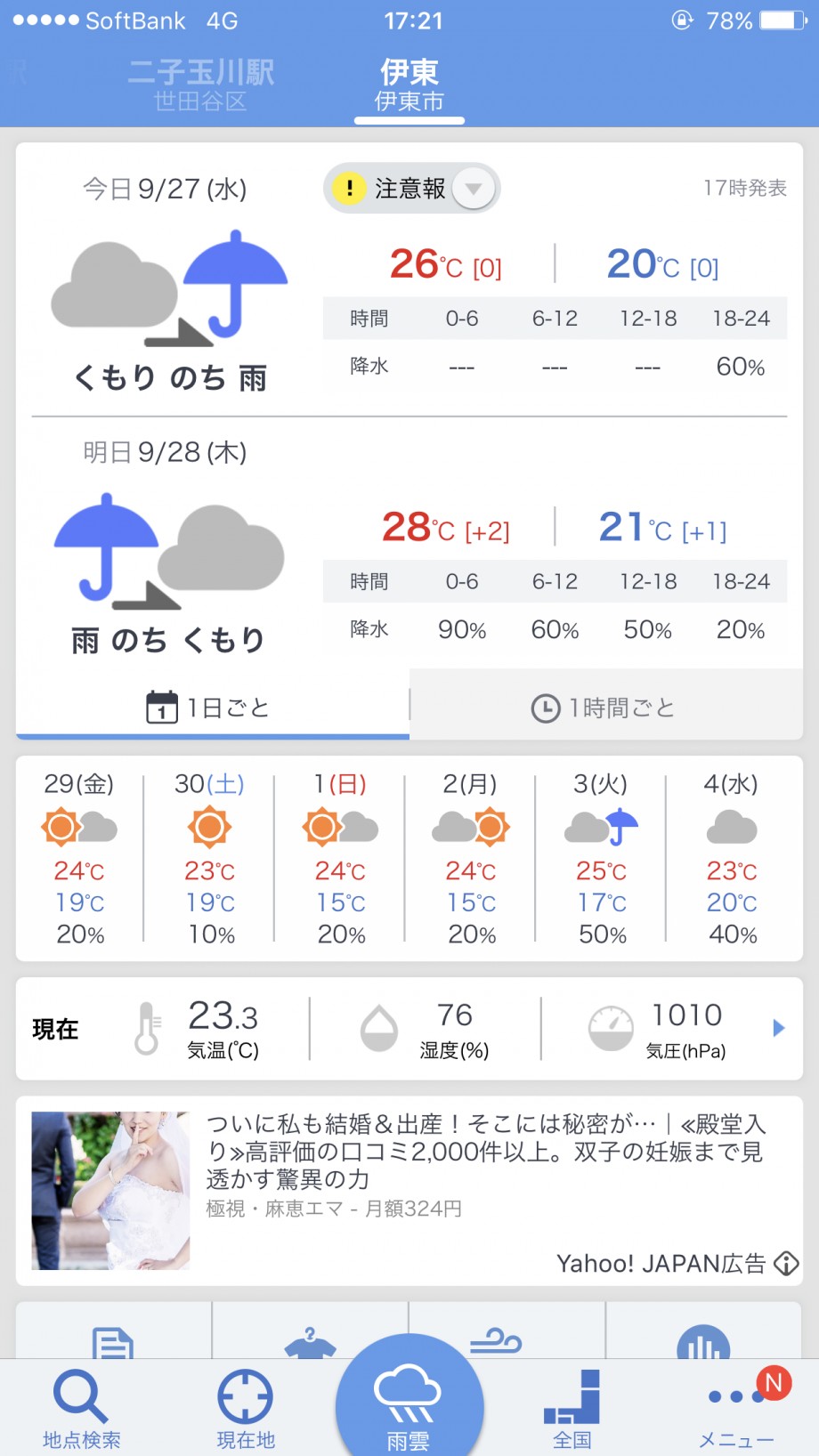Open forecast for 29(金)

(80, 858)
